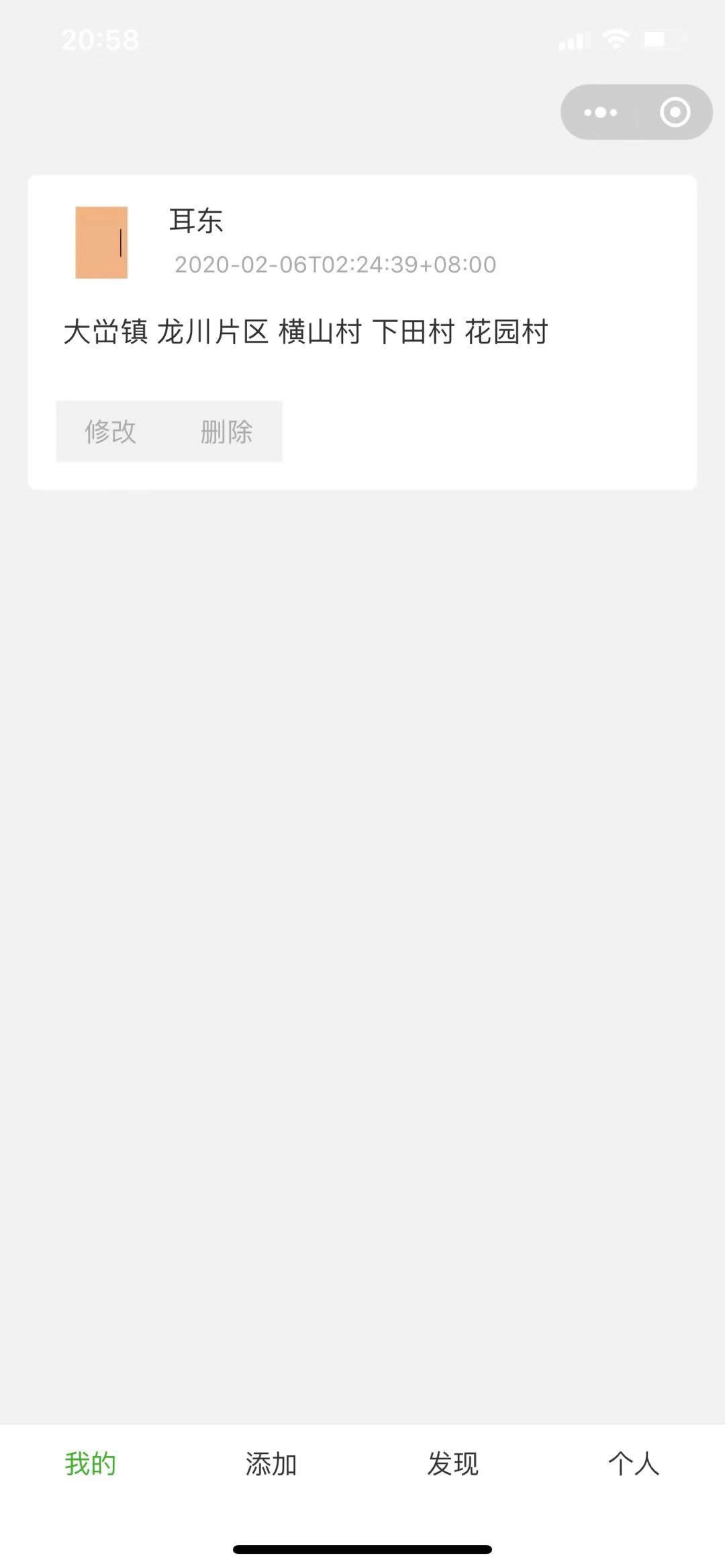The height and width of the screenshot is (1568, 725).
Task: Select the 个人 tab
Action: tap(634, 1463)
